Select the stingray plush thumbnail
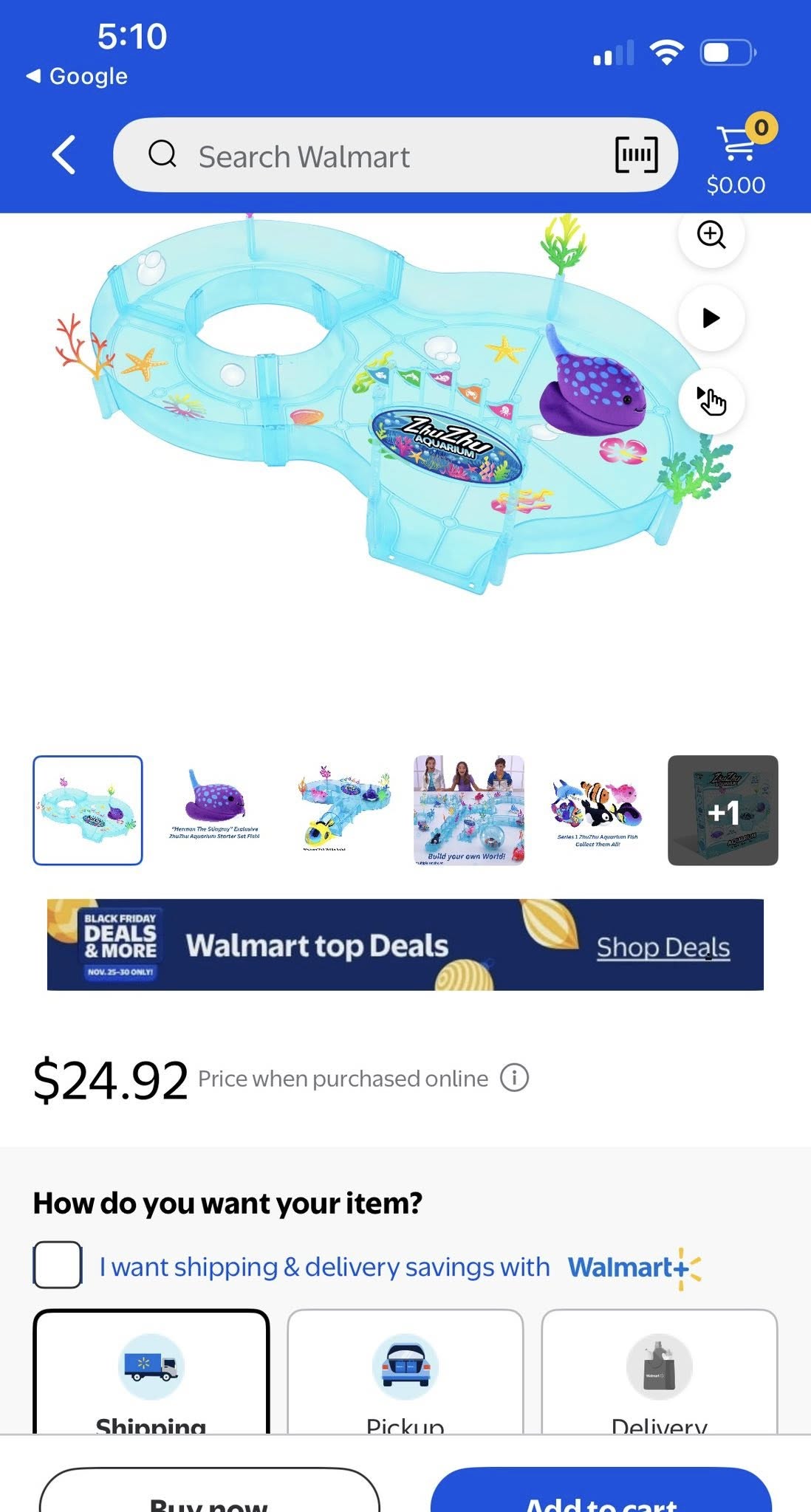 pos(214,810)
